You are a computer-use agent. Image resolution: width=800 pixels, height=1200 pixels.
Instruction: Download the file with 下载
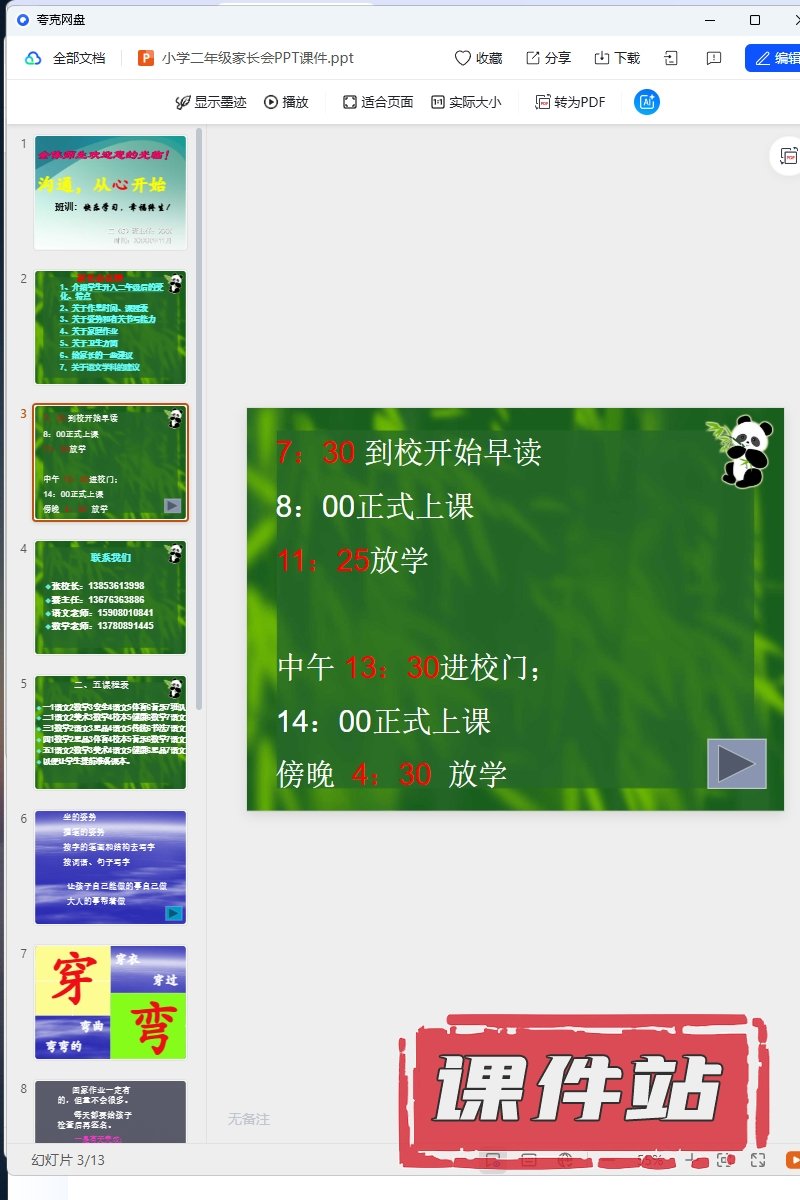pos(616,58)
